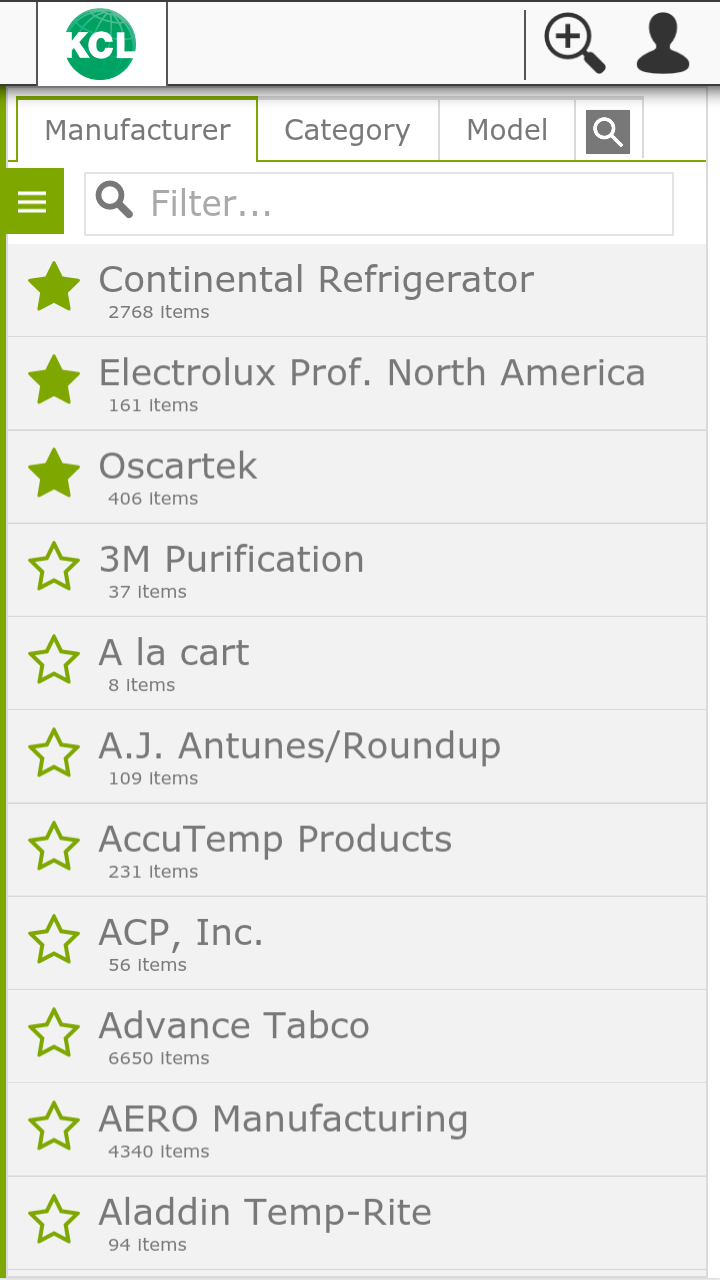Unfavorite Electrolux Prof. North America via its star
Viewport: 720px width, 1280px height.
coord(53,380)
